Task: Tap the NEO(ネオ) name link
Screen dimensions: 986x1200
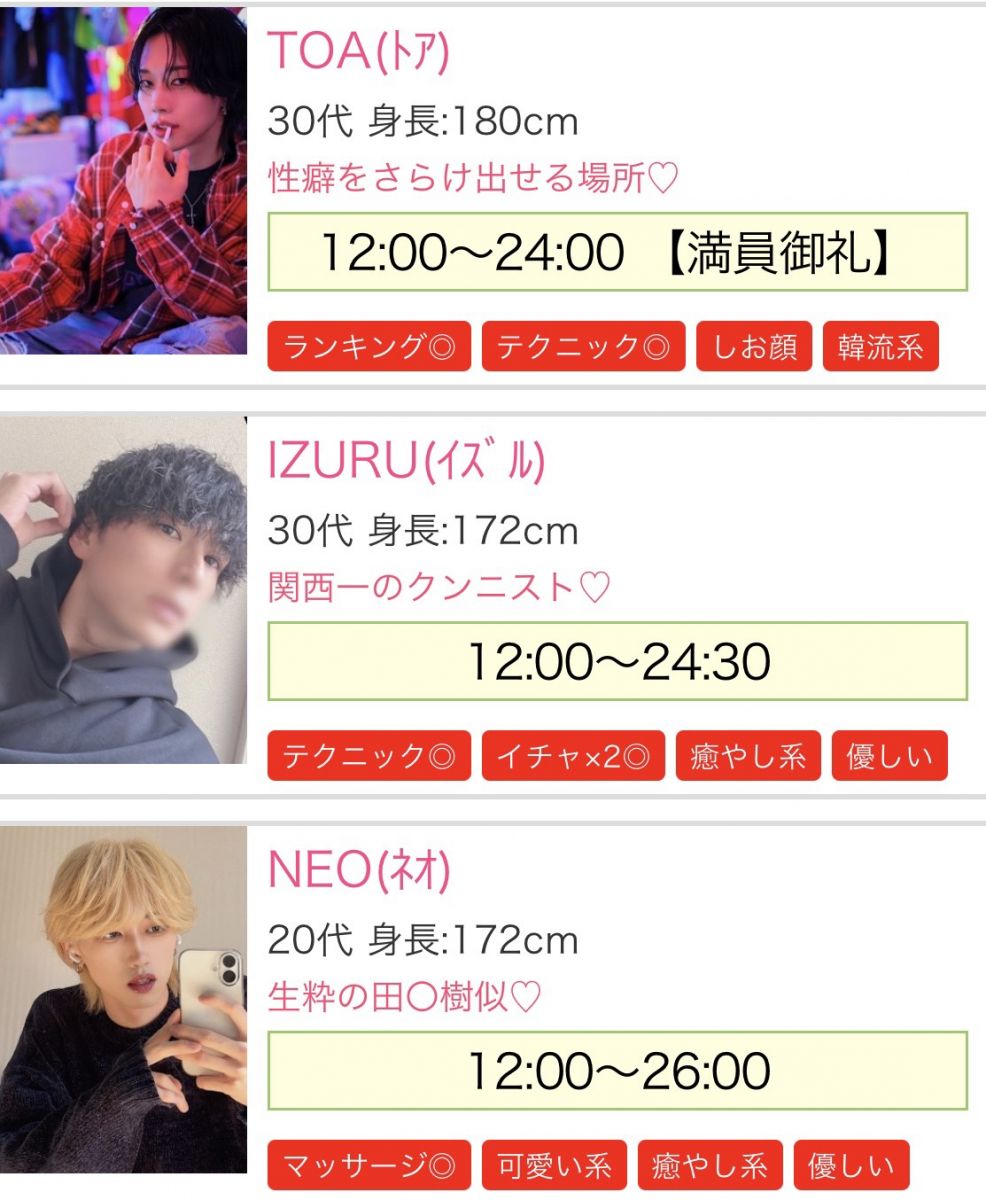Action: point(359,872)
